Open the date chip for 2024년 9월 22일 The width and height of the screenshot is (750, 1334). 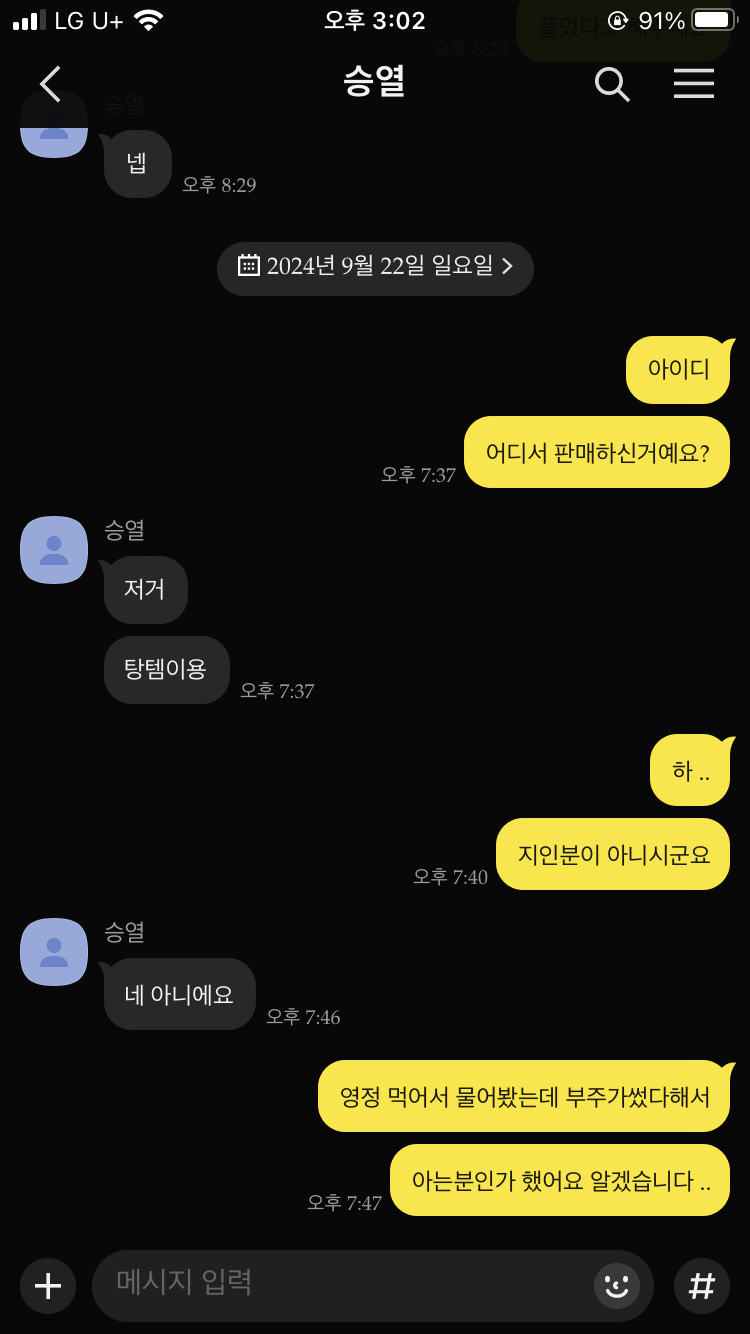pyautogui.click(x=375, y=267)
